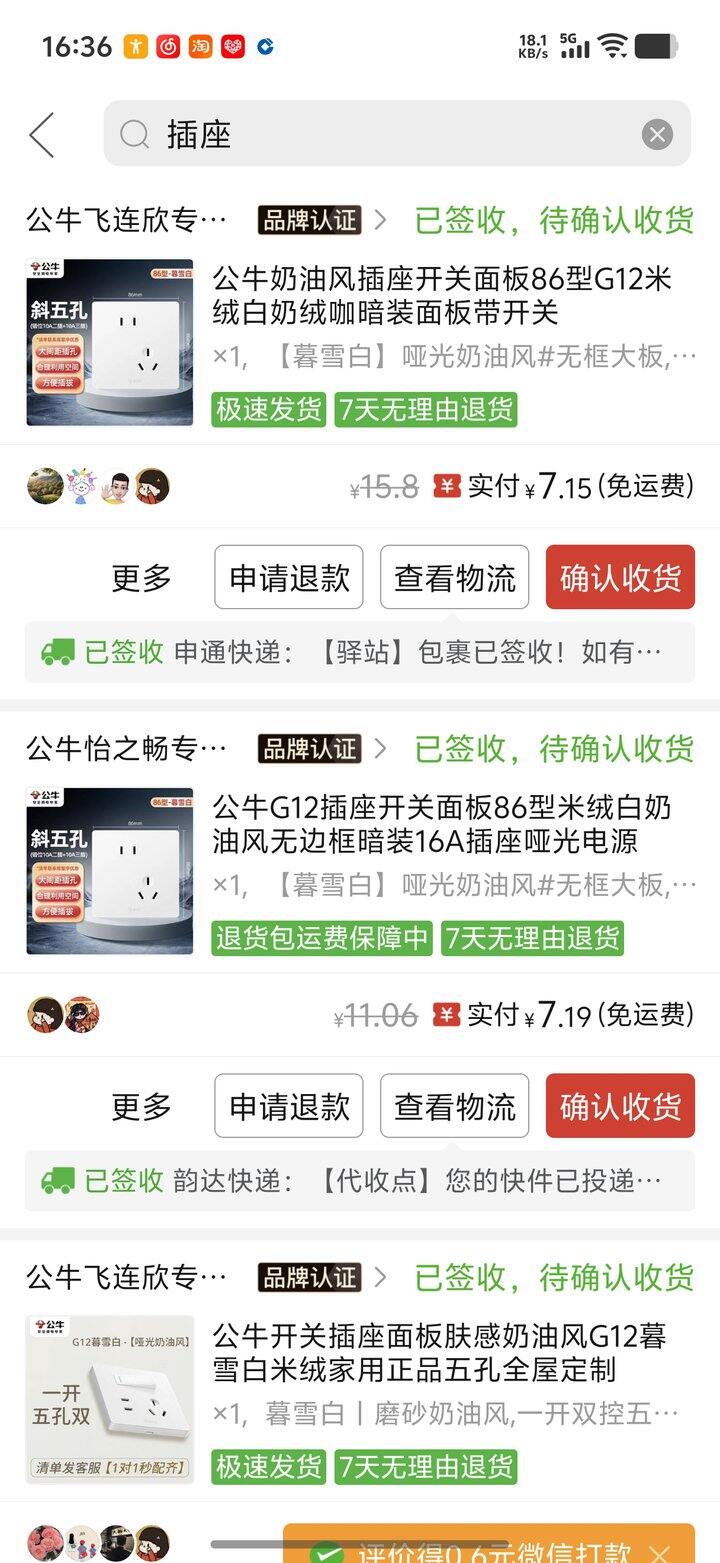Go back using the top-left arrow
This screenshot has width=720, height=1563.
pos(42,135)
